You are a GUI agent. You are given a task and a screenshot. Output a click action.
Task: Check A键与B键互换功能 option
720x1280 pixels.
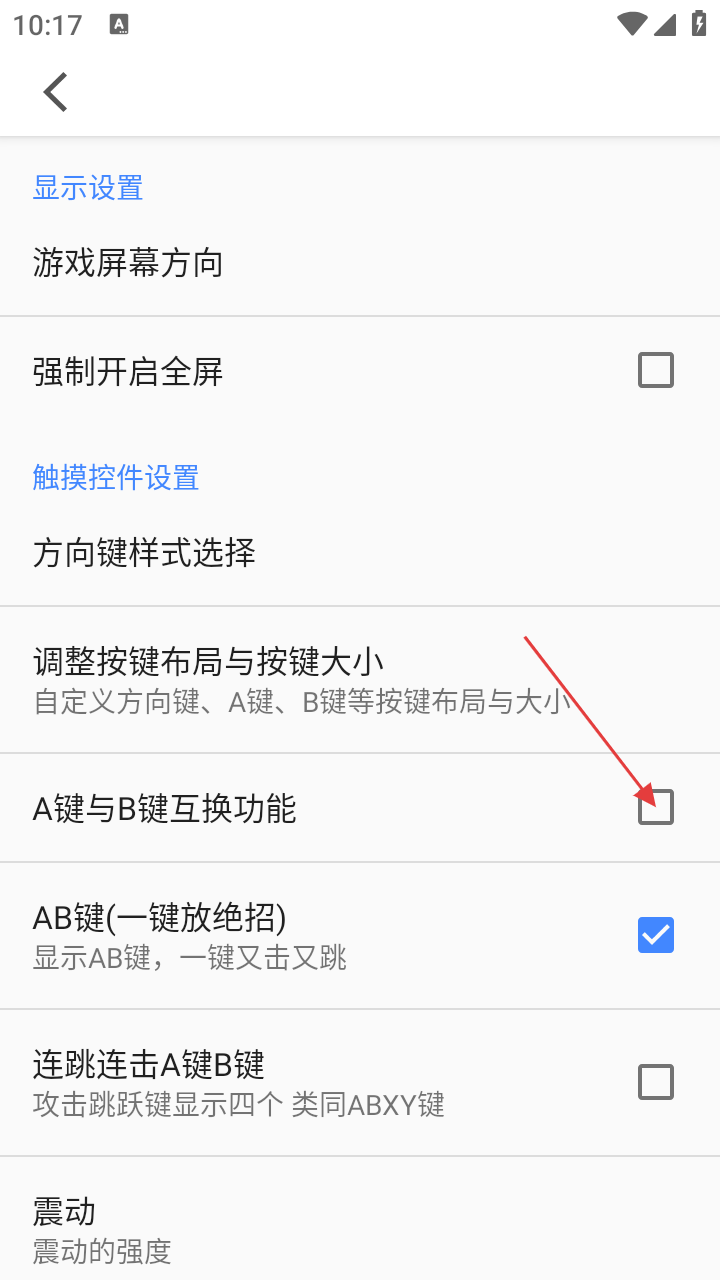655,807
